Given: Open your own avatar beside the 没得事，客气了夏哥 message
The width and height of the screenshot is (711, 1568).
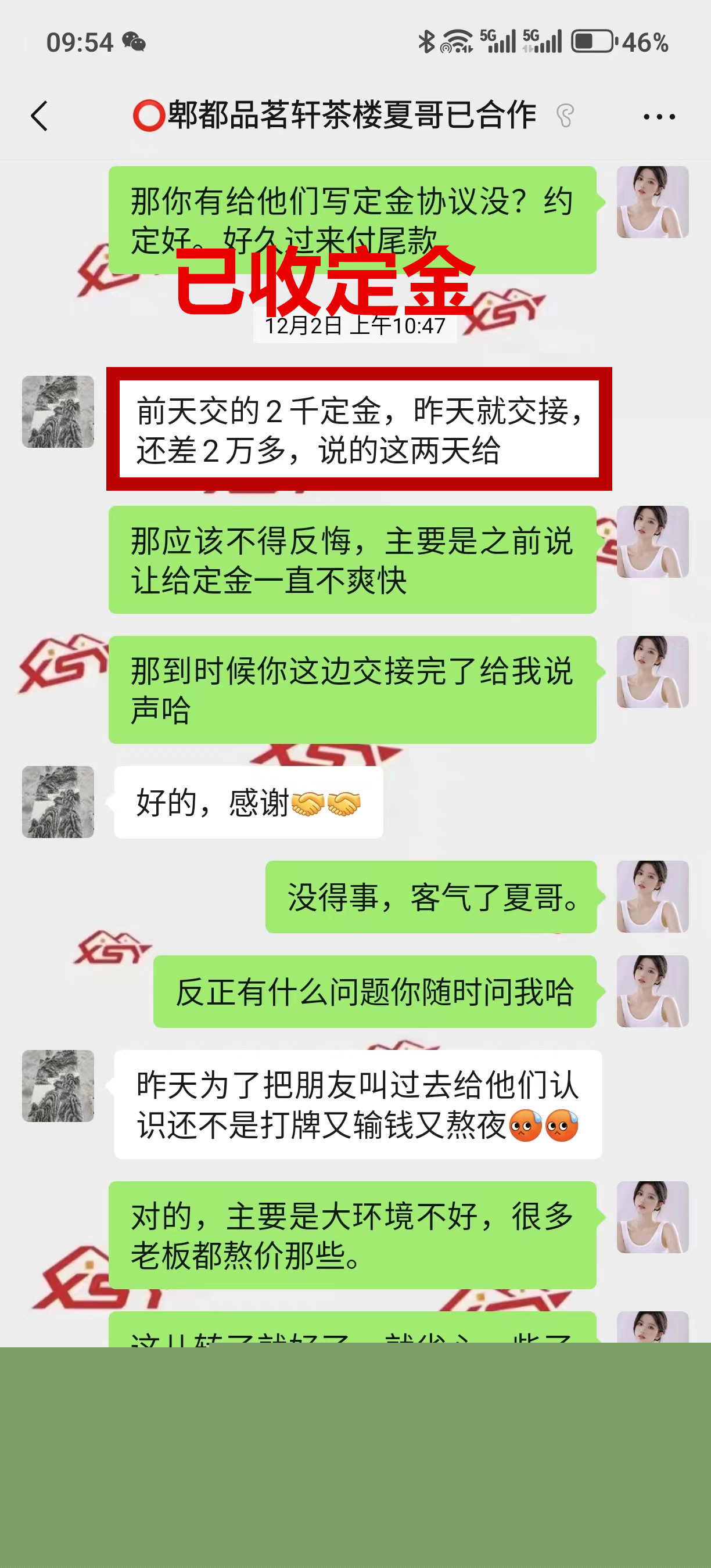Looking at the screenshot, I should click(652, 896).
